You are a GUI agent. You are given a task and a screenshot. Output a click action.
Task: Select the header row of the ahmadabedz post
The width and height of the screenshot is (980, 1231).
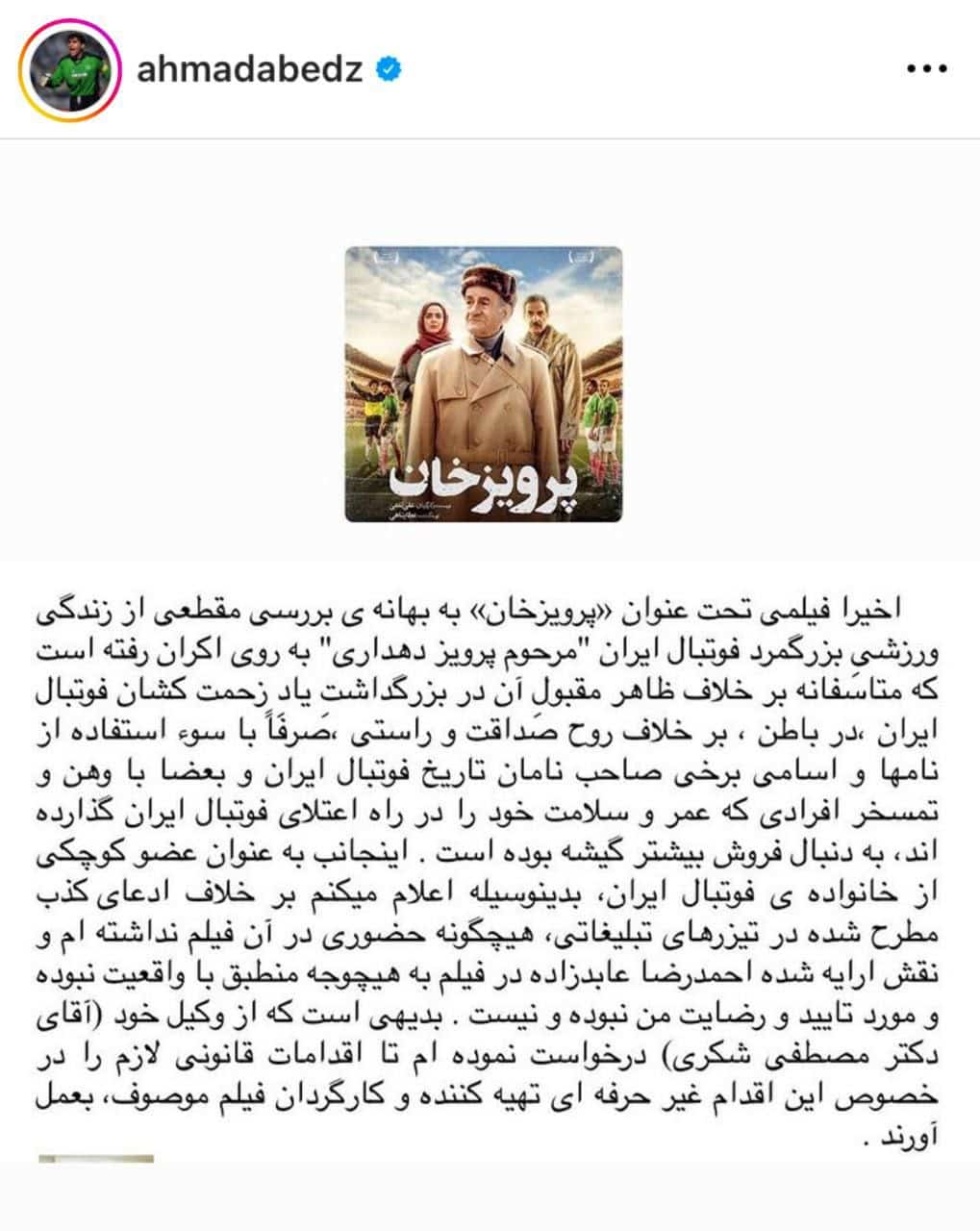point(481,67)
